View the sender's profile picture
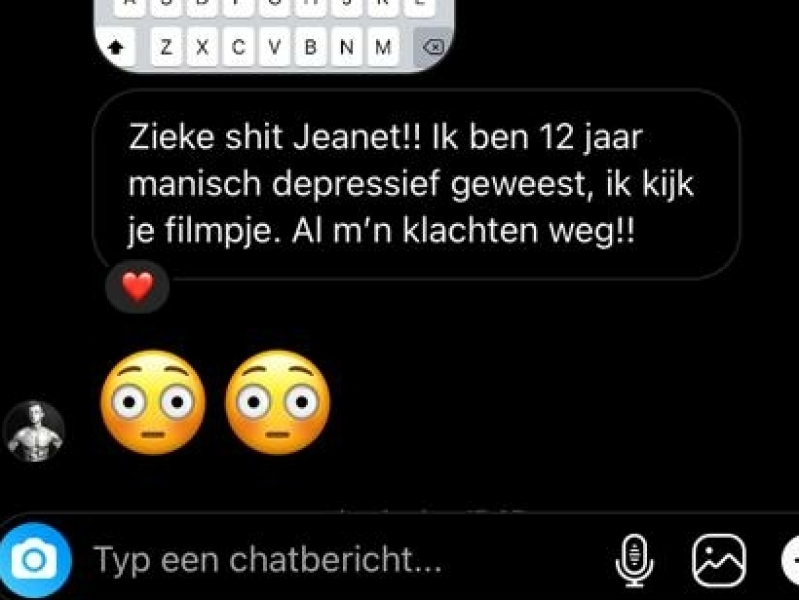The image size is (799, 600). 35,432
